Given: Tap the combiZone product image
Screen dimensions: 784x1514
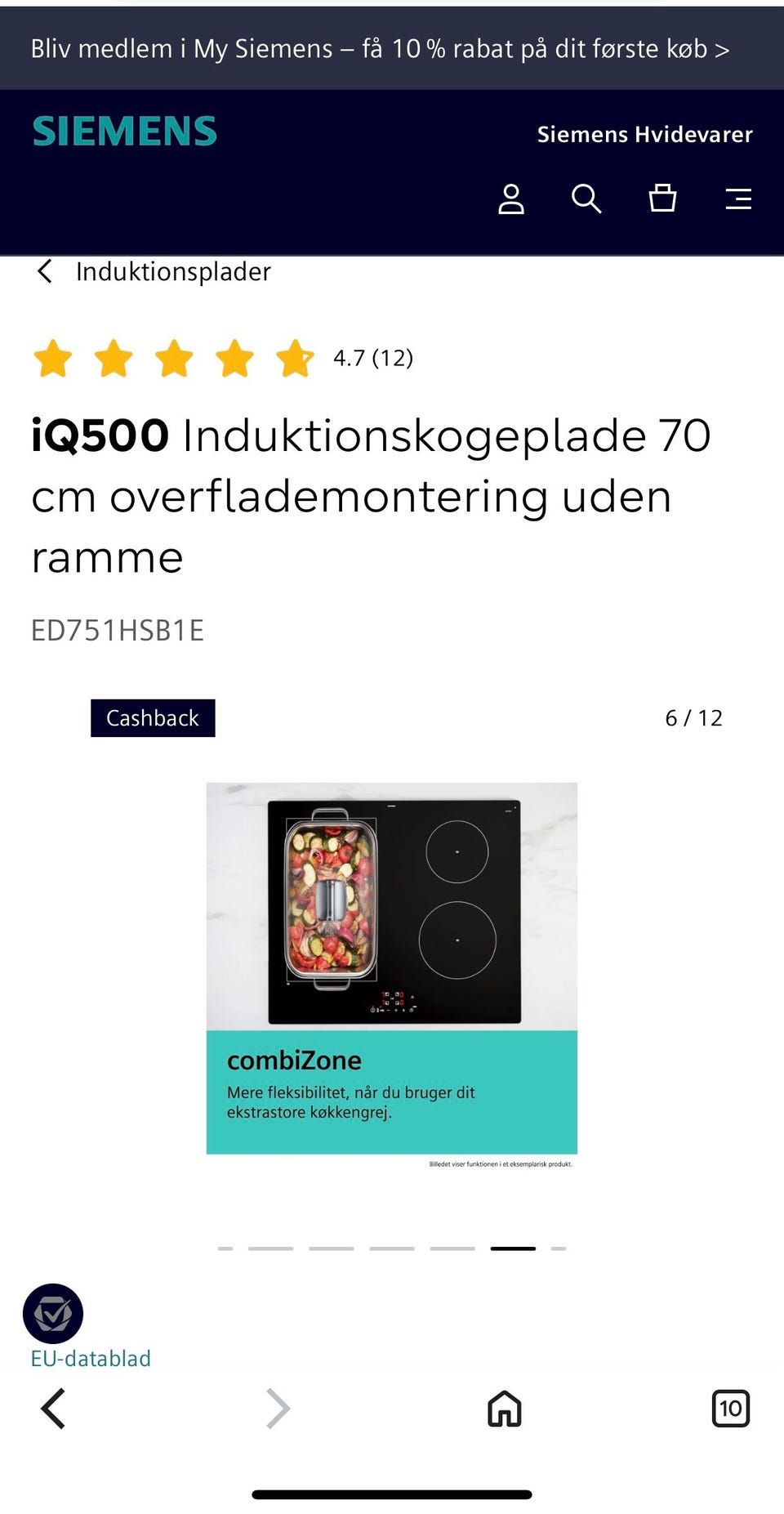Looking at the screenshot, I should tap(392, 972).
